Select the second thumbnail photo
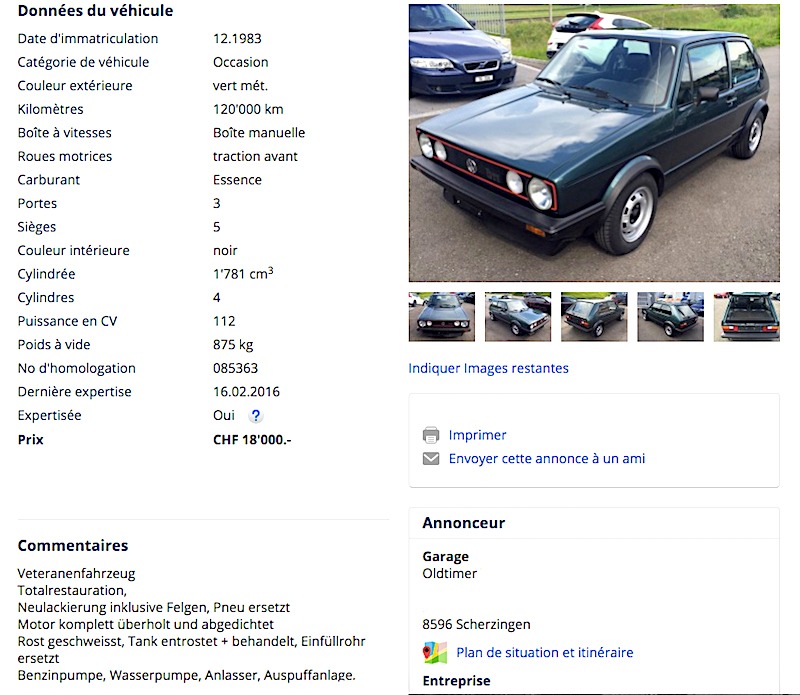The width and height of the screenshot is (800, 695). 518,316
